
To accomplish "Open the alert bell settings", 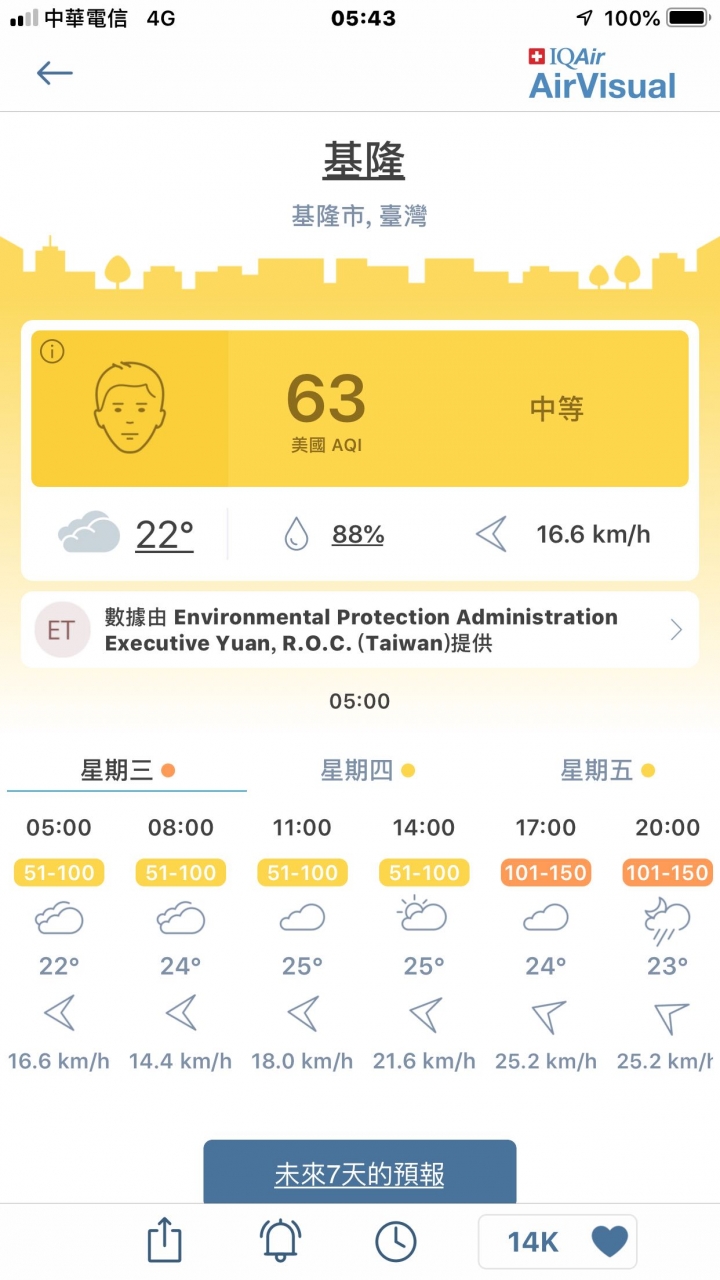I will 281,1241.
